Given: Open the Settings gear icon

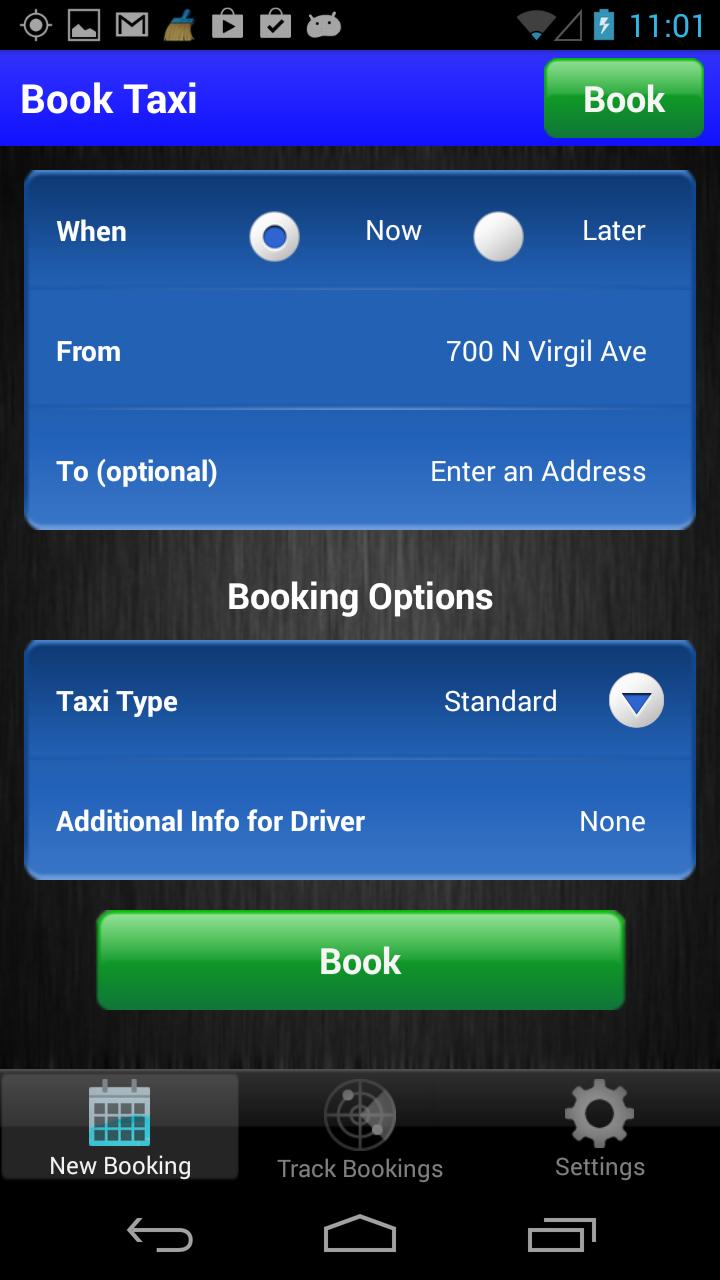Looking at the screenshot, I should point(598,1113).
